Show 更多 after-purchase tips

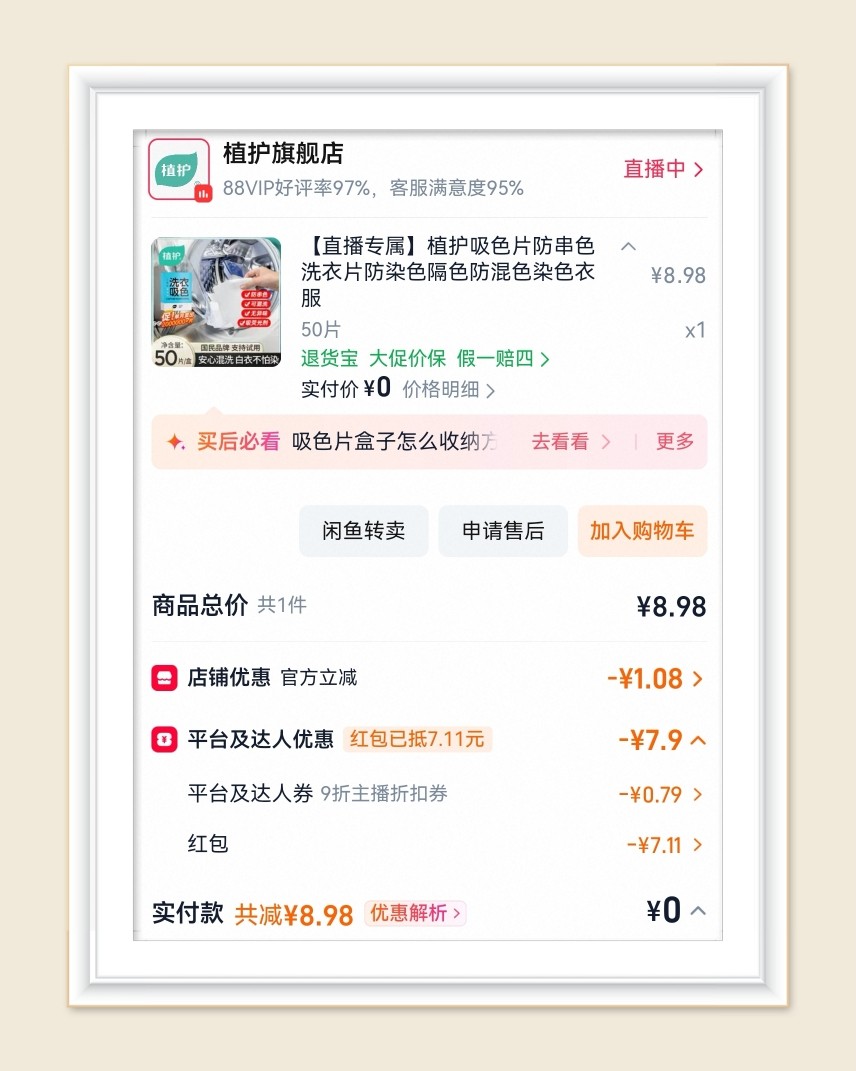pos(675,442)
